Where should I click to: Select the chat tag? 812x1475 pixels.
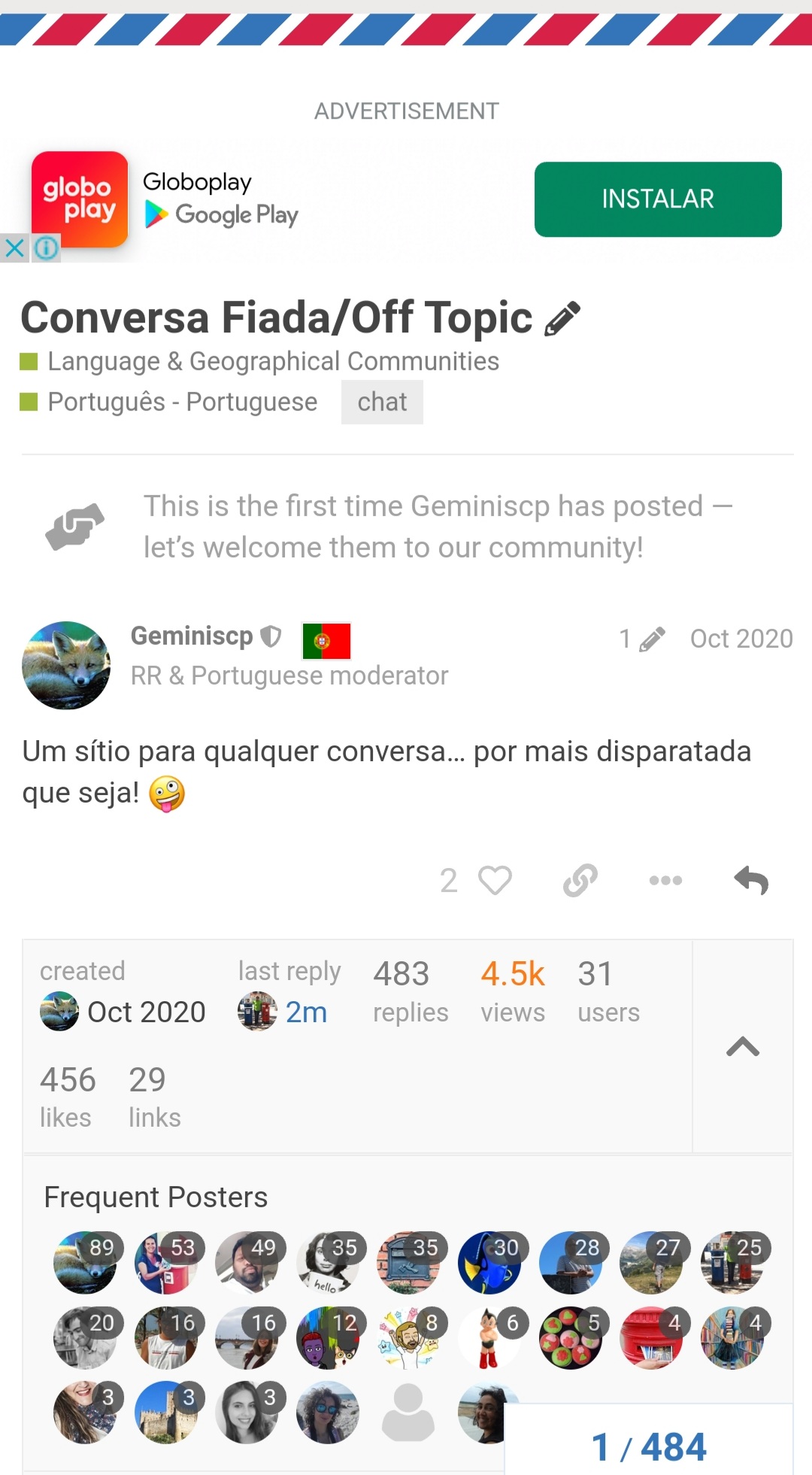[382, 402]
